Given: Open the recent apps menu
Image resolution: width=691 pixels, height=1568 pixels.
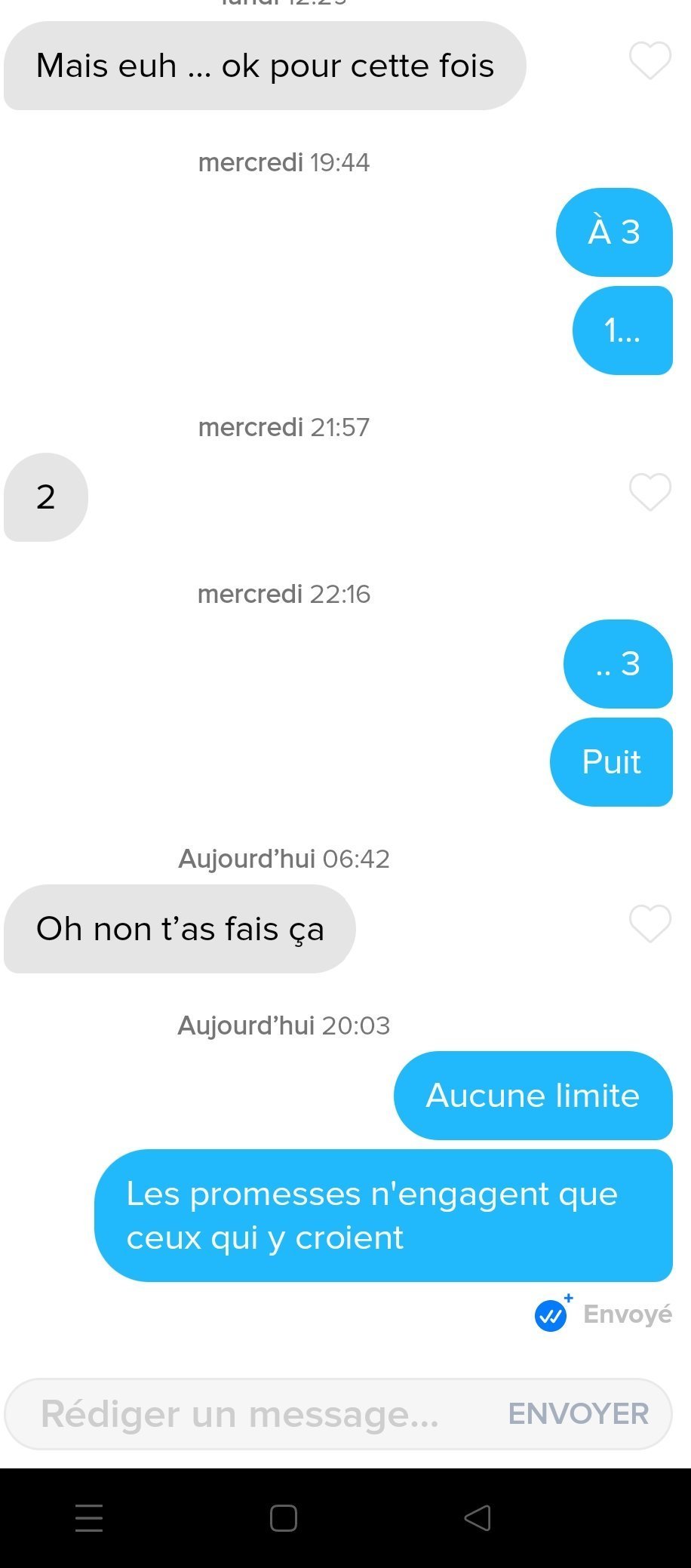Looking at the screenshot, I should click(89, 1517).
